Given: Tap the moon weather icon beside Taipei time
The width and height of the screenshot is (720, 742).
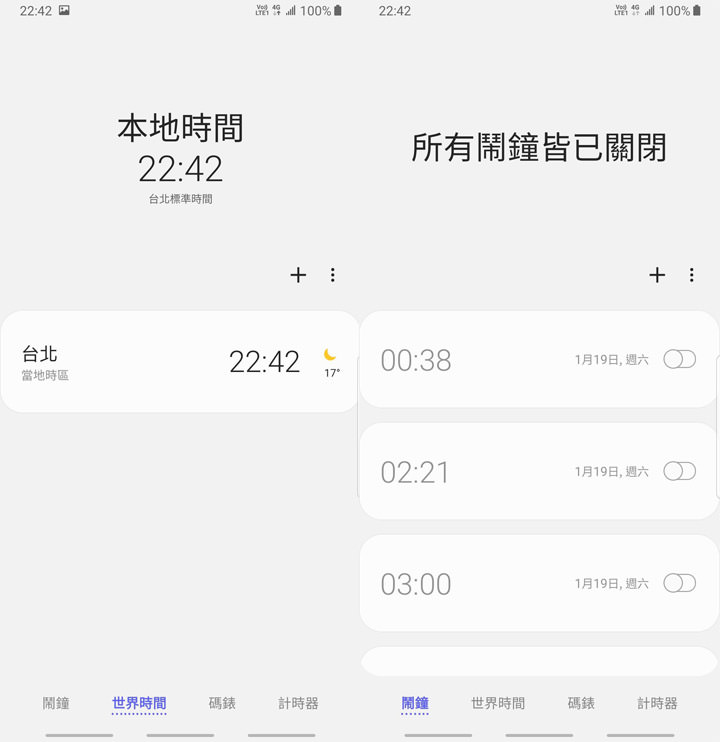Looking at the screenshot, I should [x=329, y=352].
